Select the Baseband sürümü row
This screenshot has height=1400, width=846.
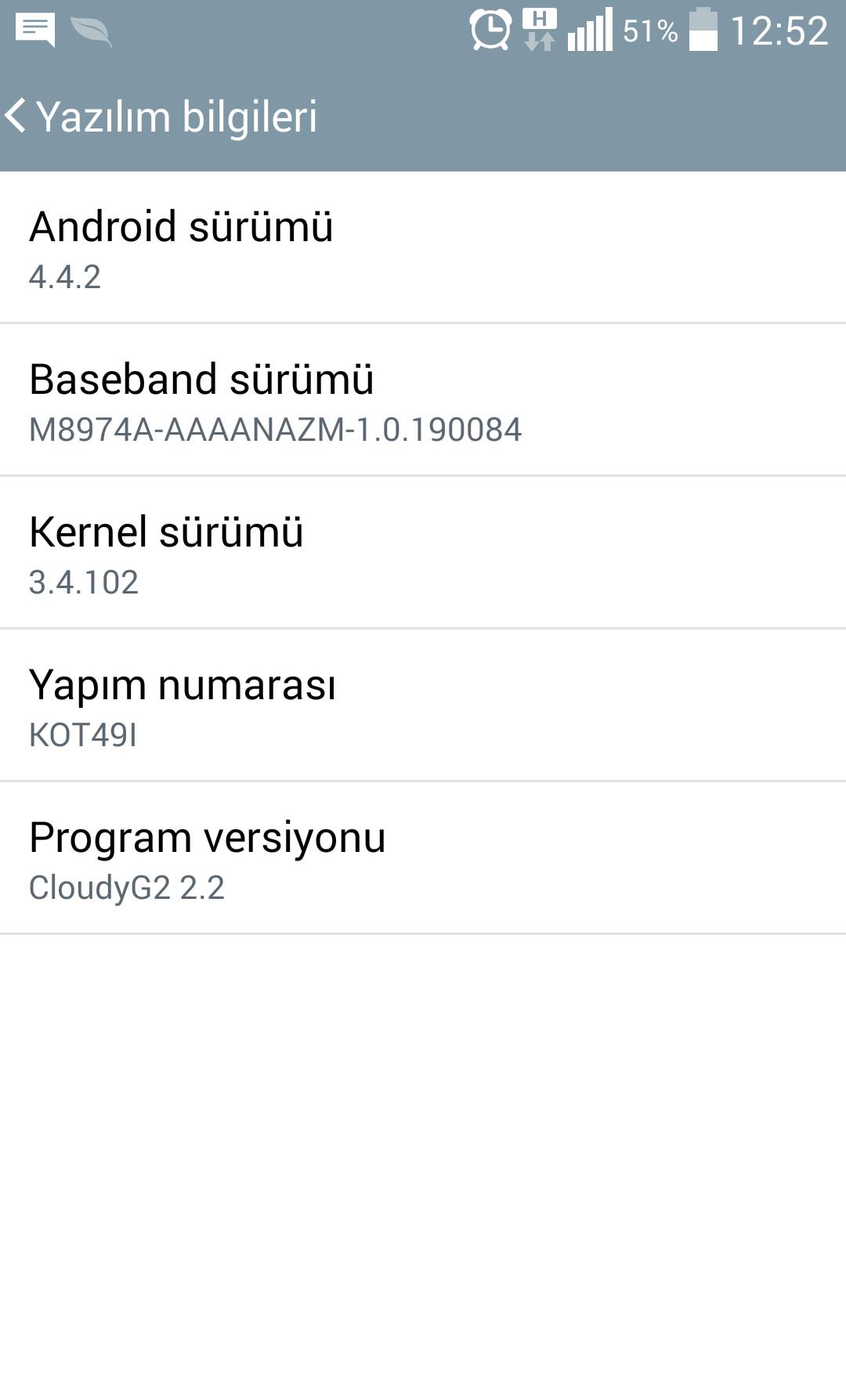tap(423, 399)
